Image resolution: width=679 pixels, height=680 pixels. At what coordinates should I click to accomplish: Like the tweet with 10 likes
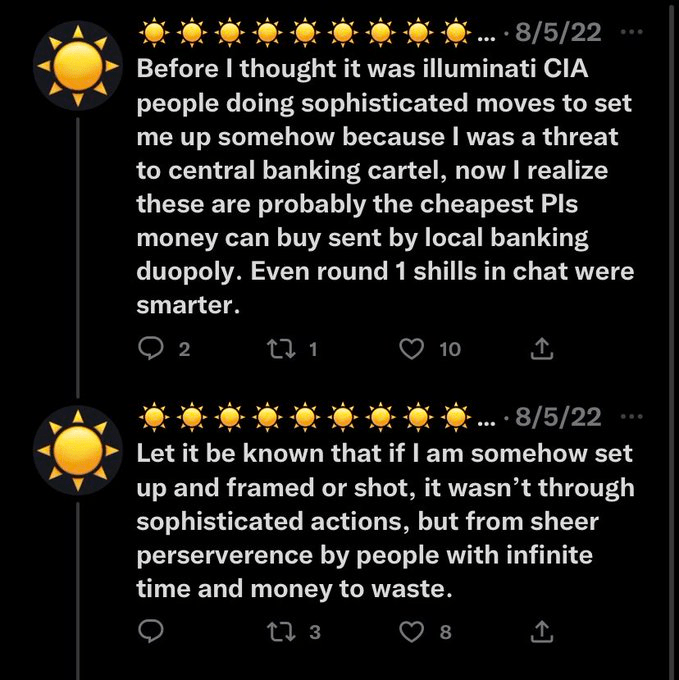(x=411, y=349)
